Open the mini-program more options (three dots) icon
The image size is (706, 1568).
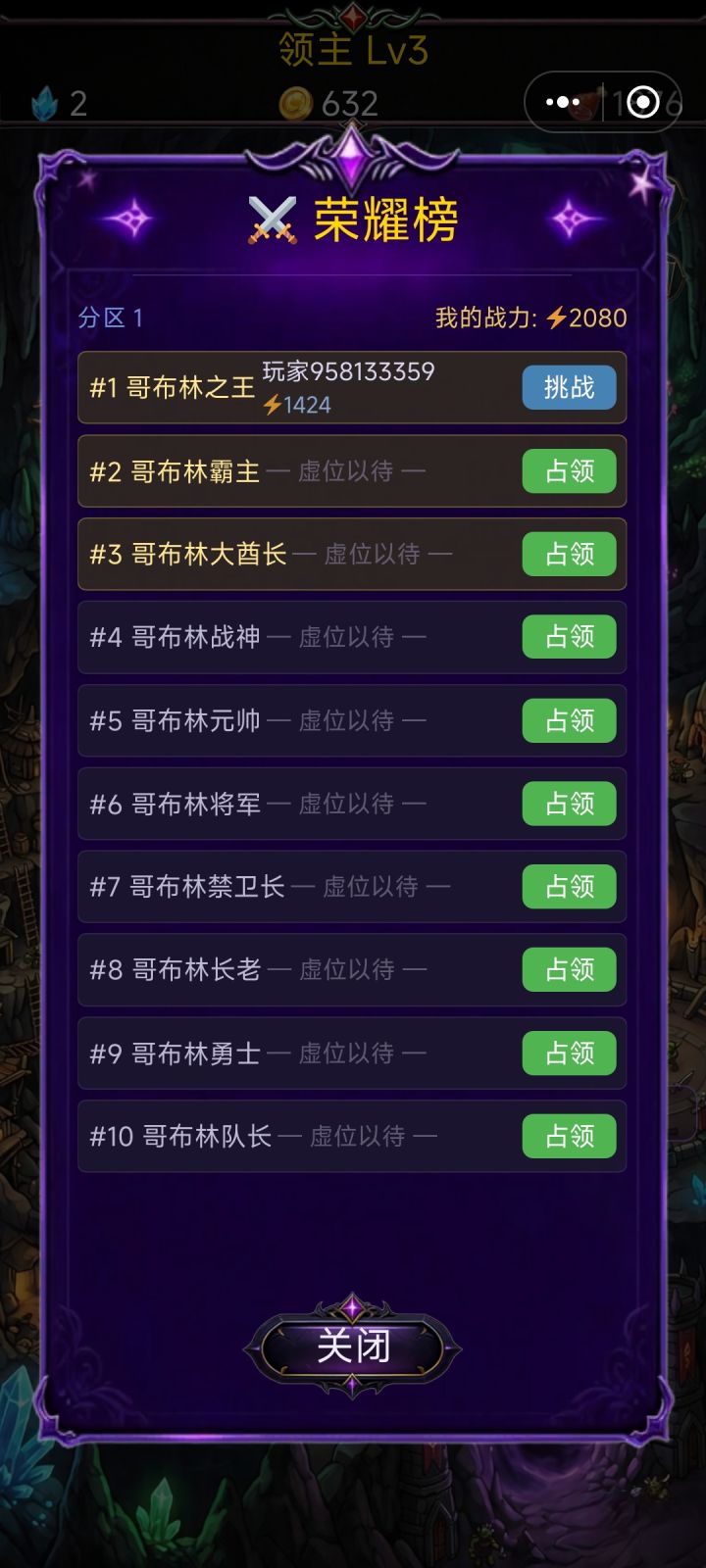562,101
